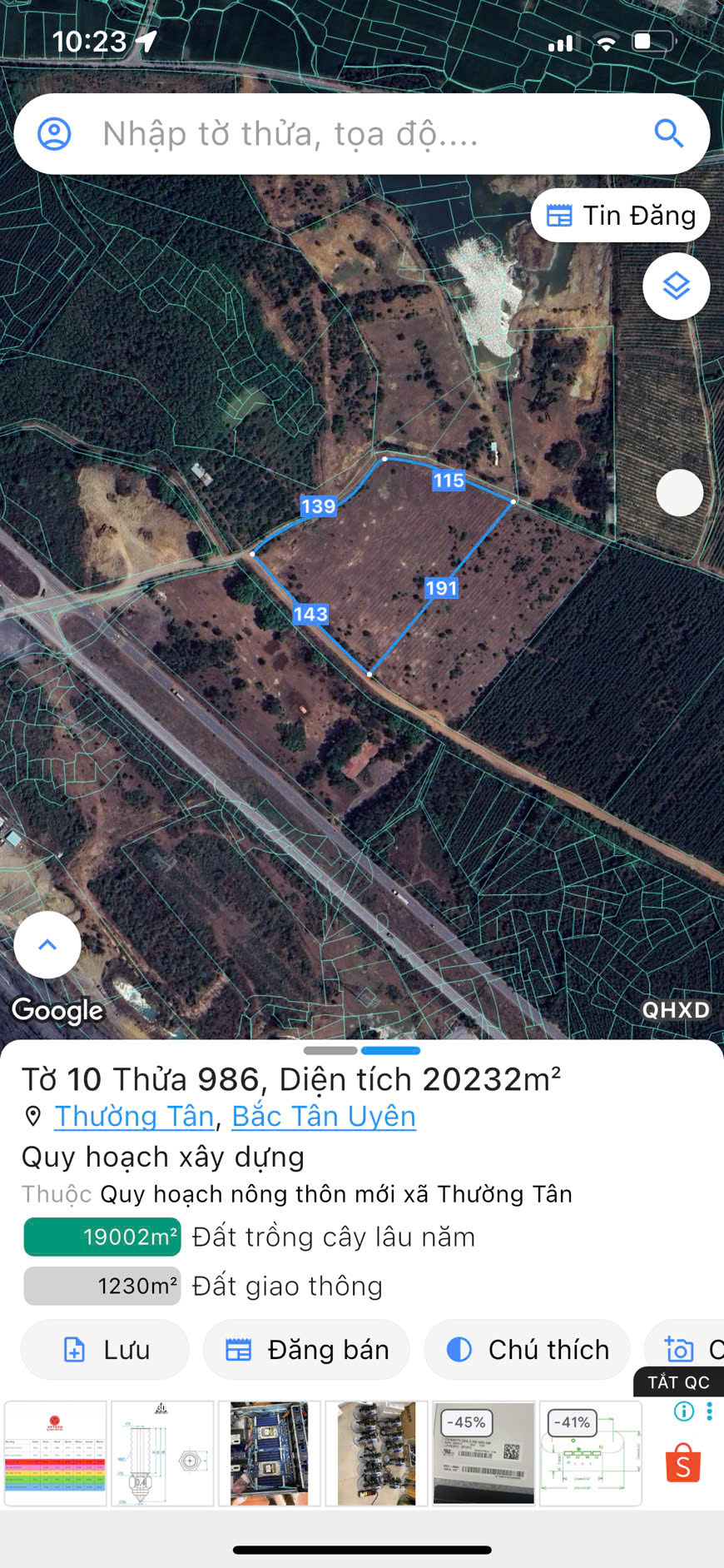Viewport: 724px width, 1568px height.
Task: Tap the ad info icon
Action: [684, 1411]
